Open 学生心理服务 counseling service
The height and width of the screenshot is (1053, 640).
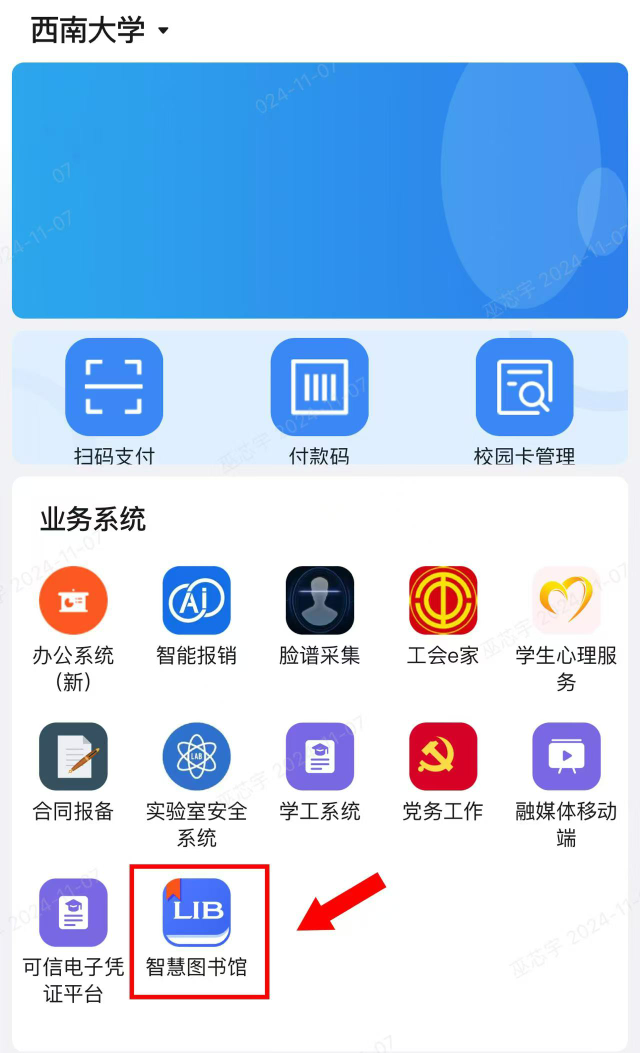coord(566,601)
